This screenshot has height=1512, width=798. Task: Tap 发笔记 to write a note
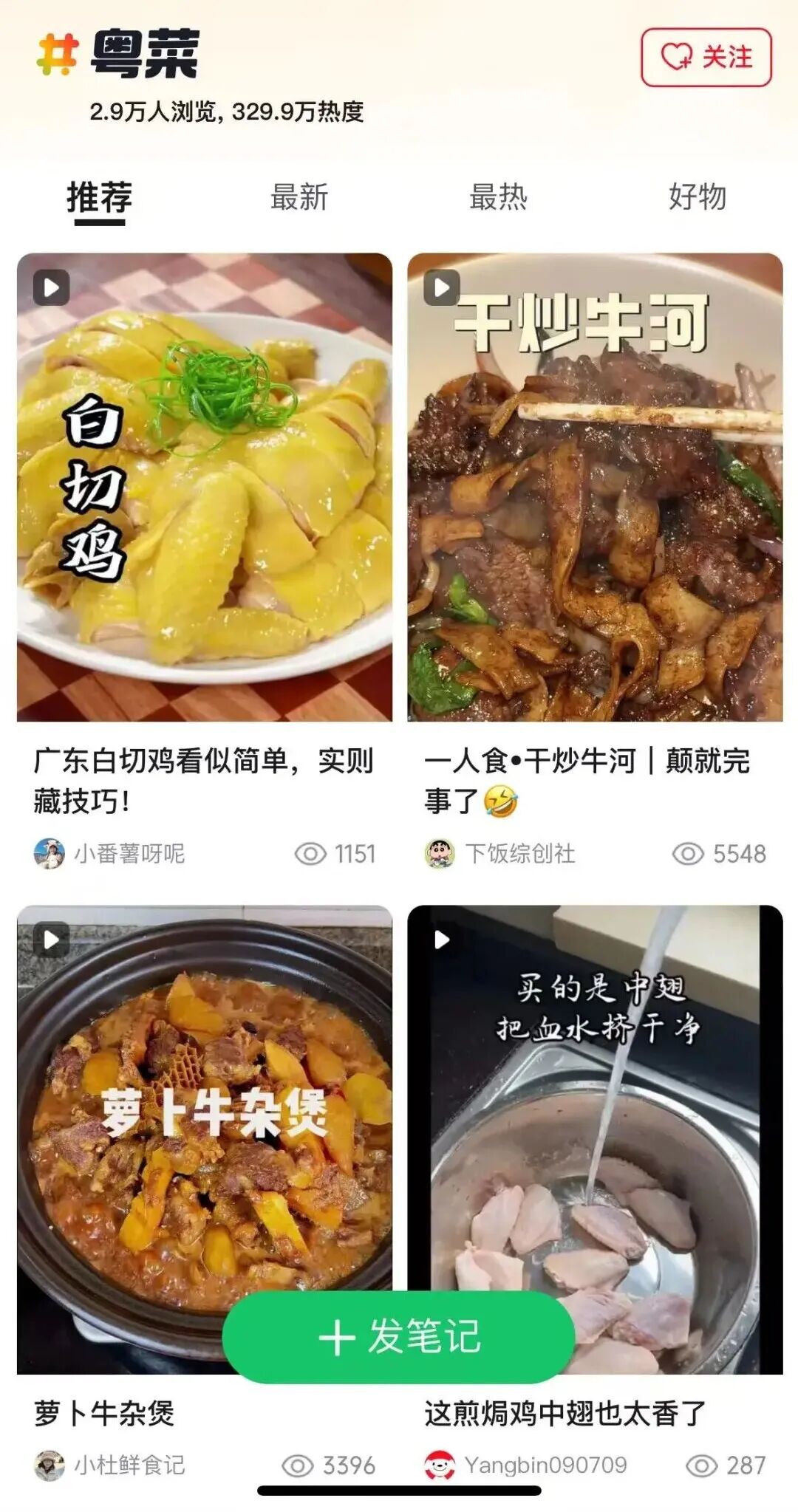(399, 1337)
